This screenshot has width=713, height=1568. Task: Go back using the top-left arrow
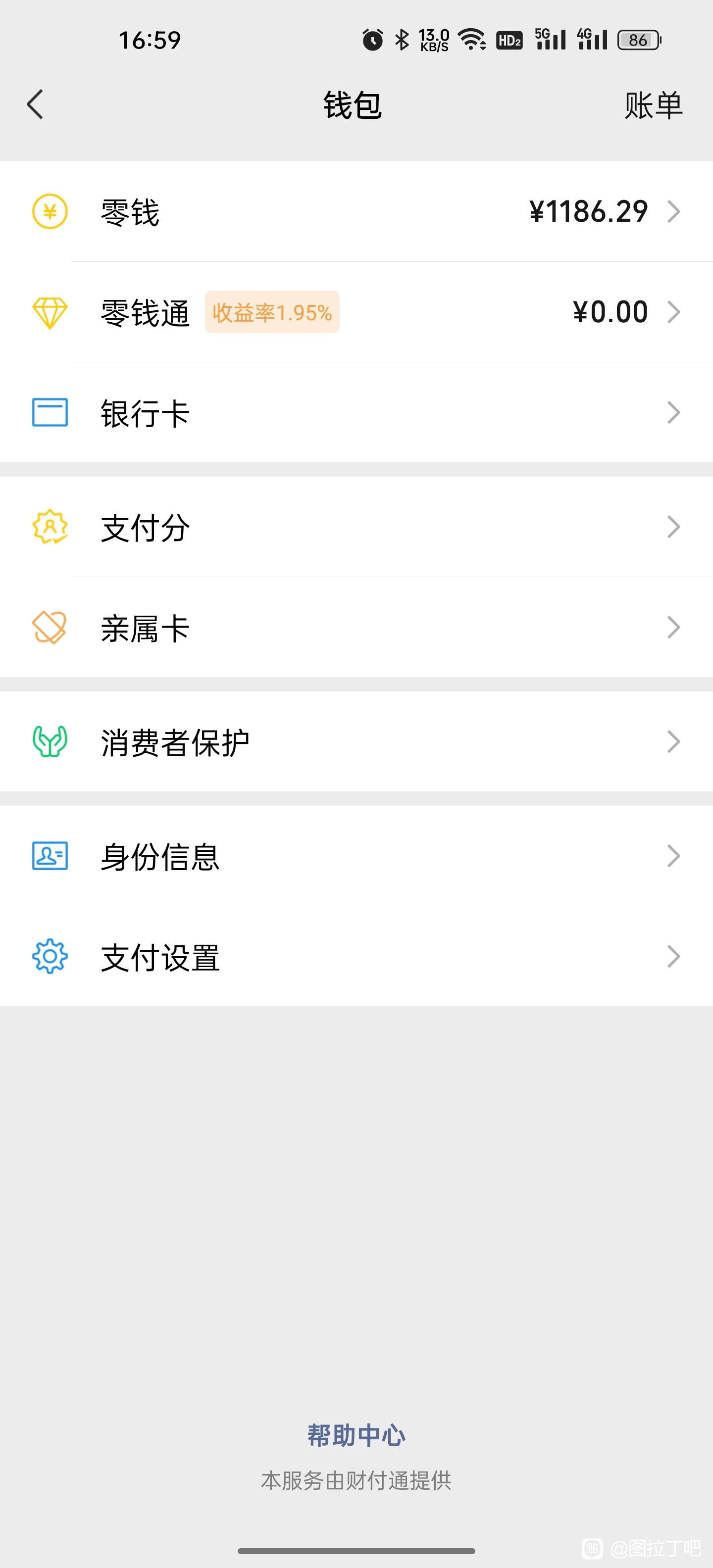pos(35,105)
